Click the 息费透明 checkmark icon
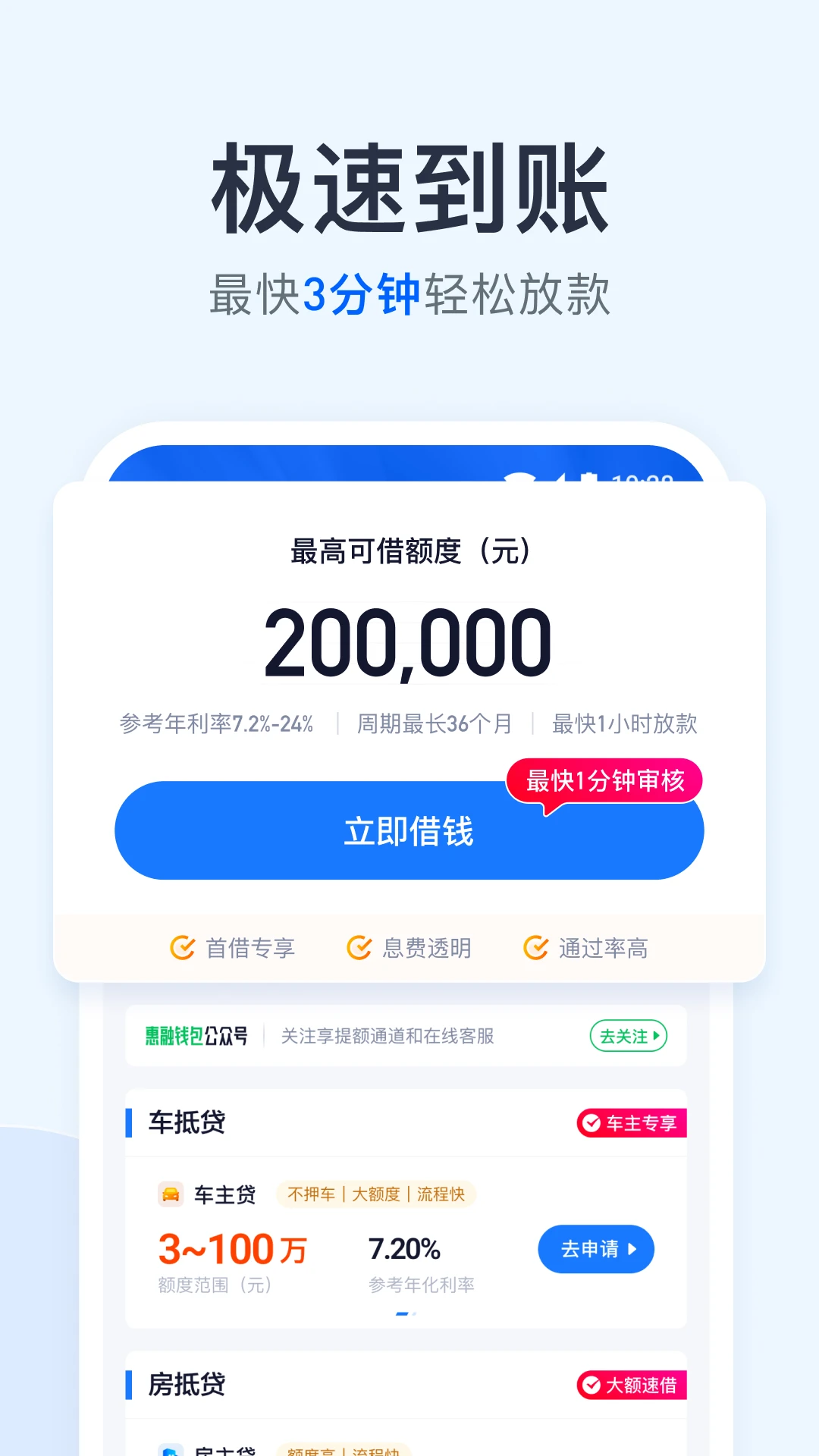Viewport: 819px width, 1456px height. click(356, 948)
